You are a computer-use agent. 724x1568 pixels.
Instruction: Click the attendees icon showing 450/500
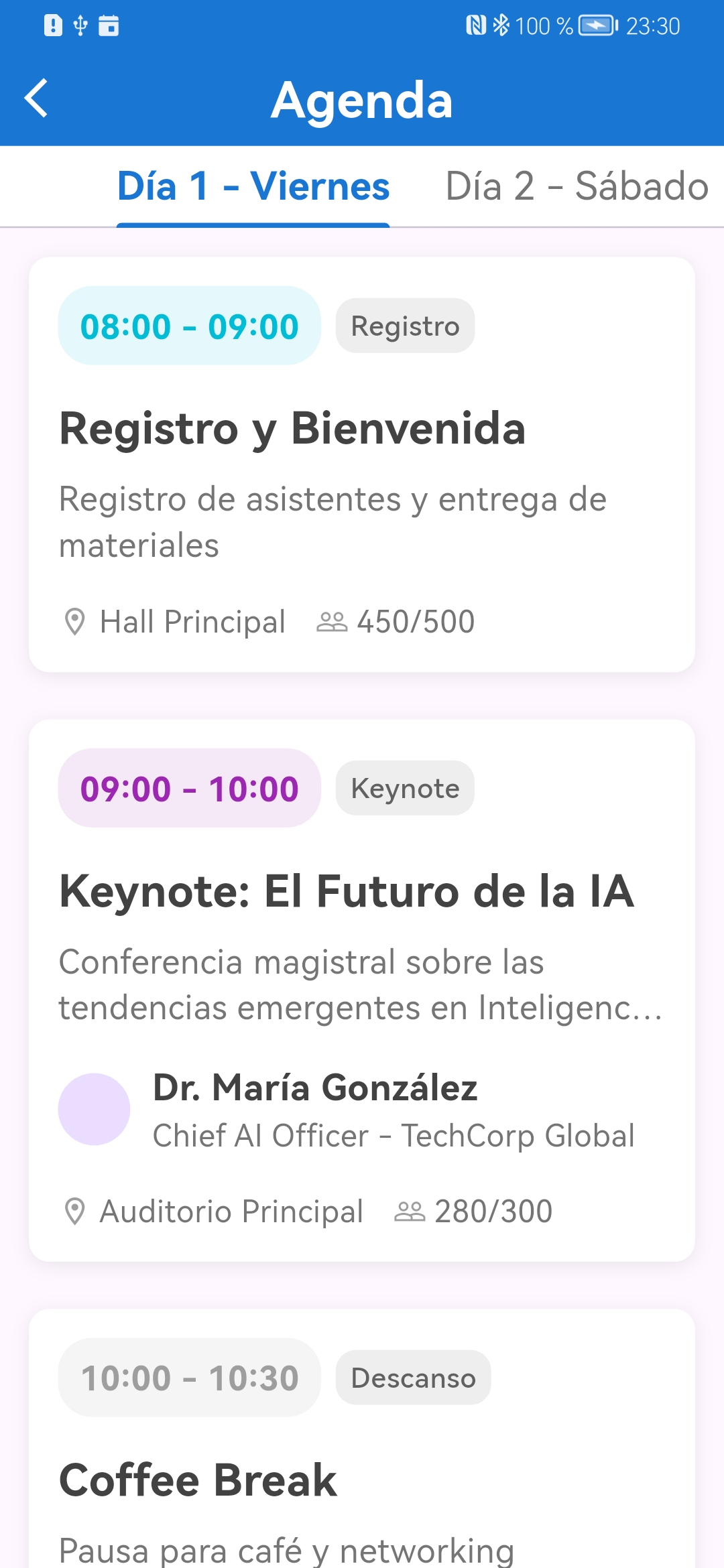pos(333,622)
